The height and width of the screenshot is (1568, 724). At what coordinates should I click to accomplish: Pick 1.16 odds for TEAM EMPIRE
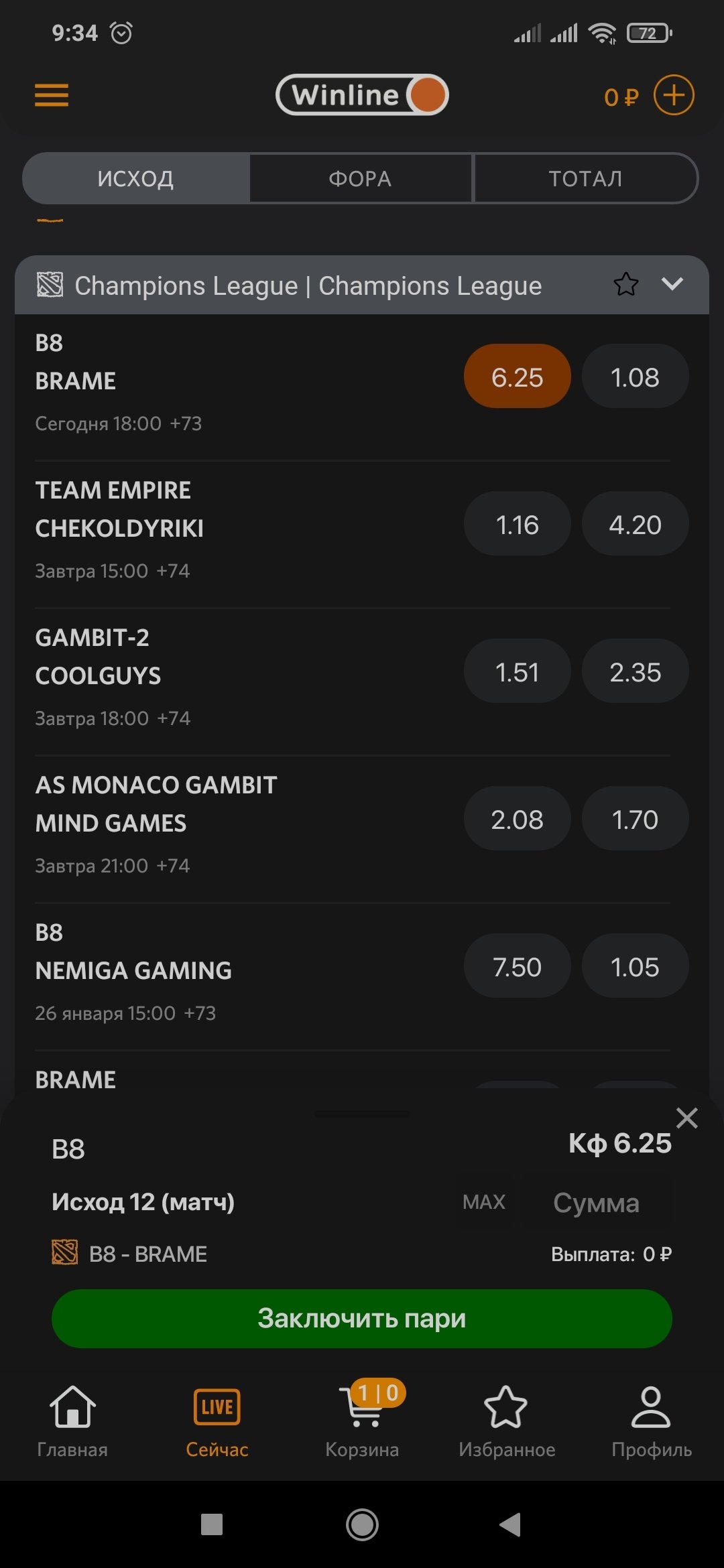tap(517, 524)
